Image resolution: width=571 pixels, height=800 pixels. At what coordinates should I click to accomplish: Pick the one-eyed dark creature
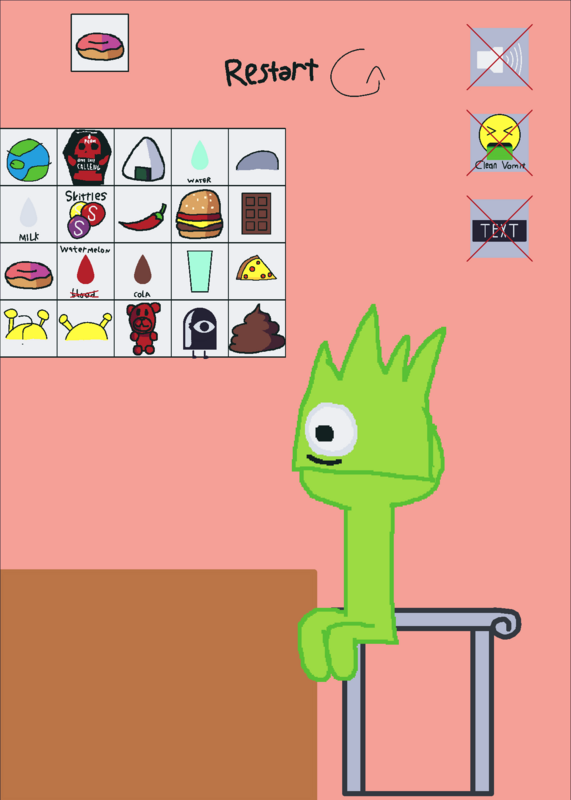[200, 329]
